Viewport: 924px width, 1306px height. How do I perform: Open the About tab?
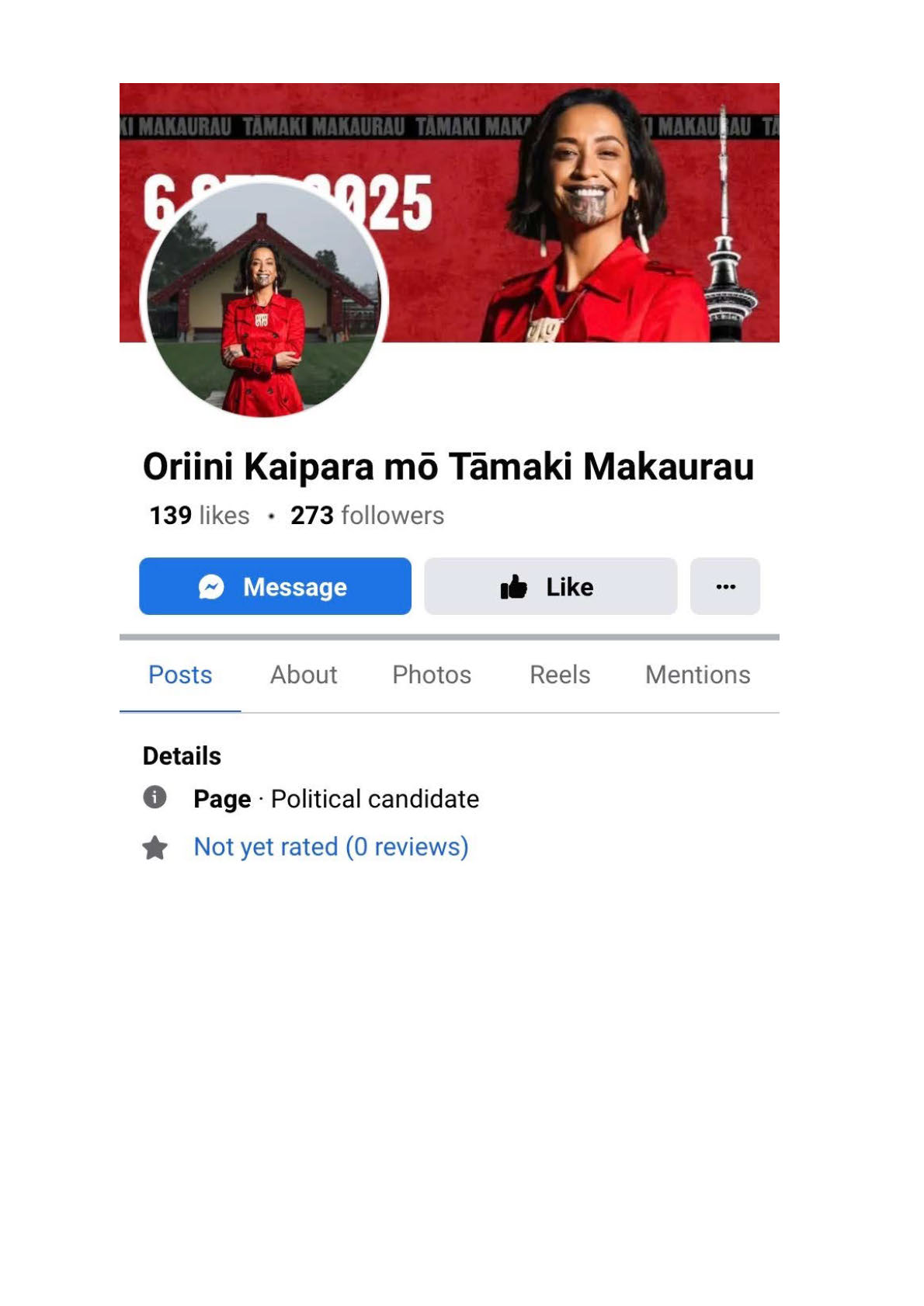304,674
